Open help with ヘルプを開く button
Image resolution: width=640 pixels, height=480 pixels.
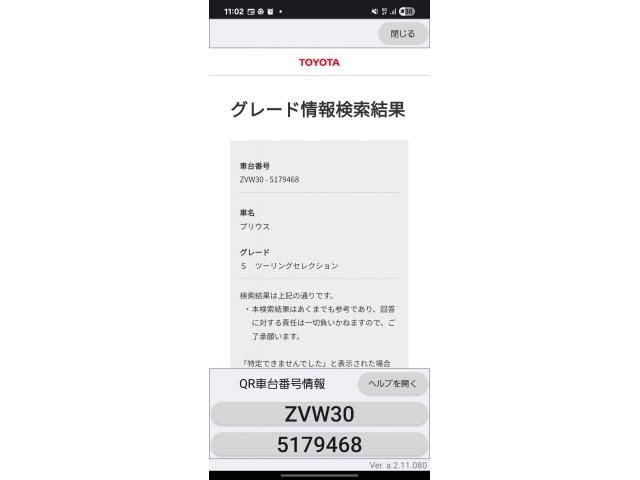click(x=392, y=384)
